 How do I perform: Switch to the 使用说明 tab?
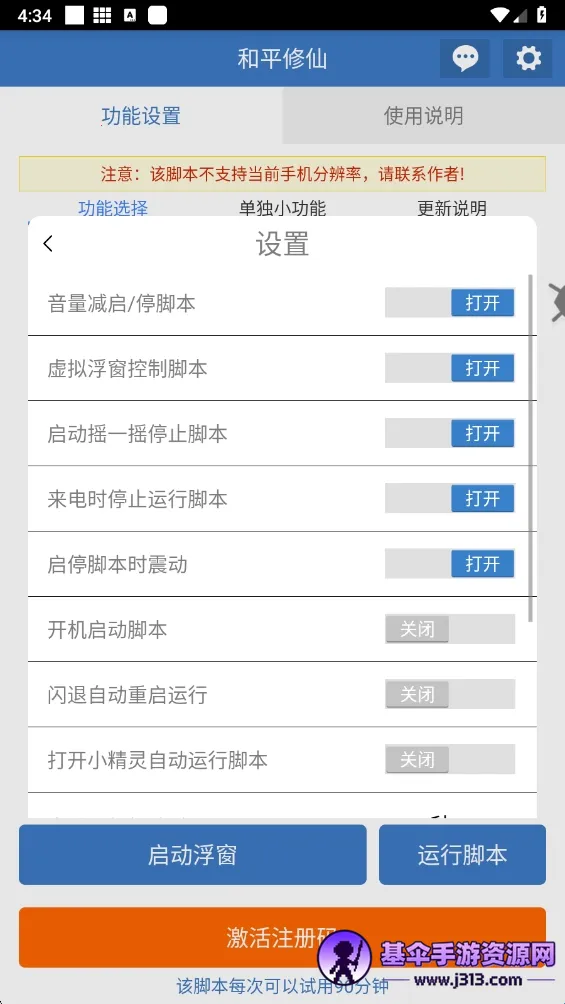coord(423,116)
